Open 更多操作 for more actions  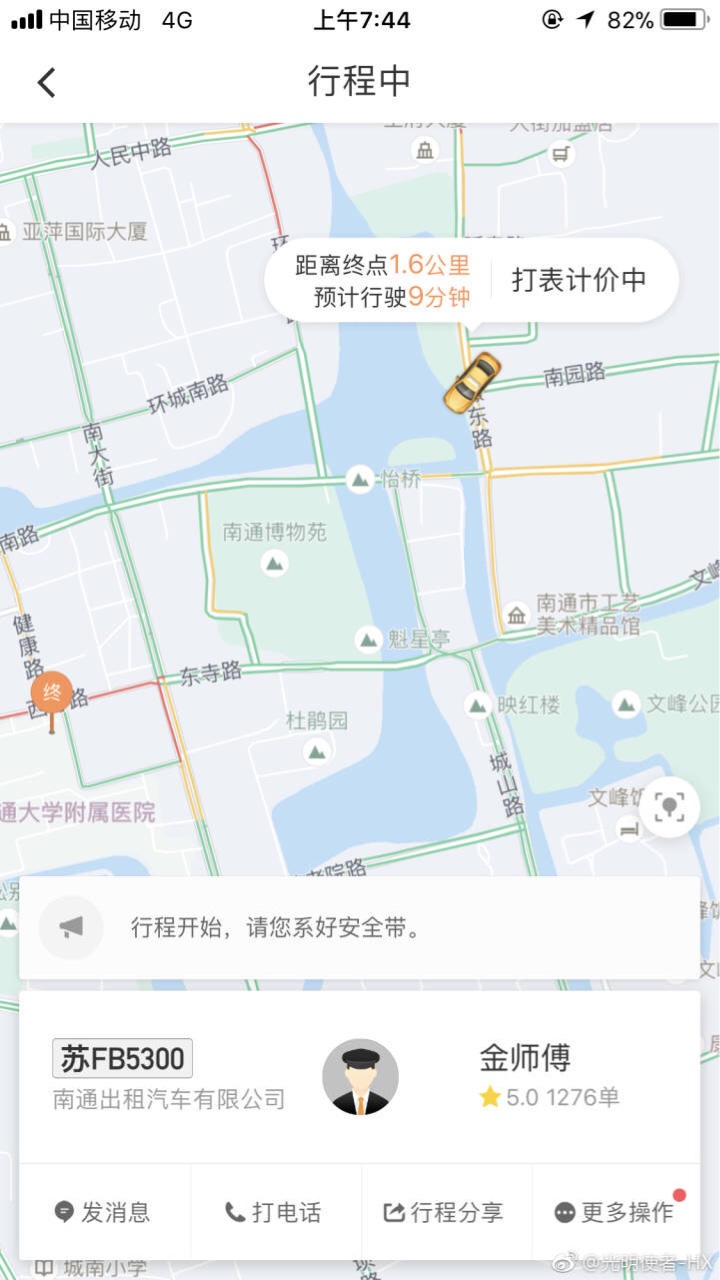point(616,1212)
